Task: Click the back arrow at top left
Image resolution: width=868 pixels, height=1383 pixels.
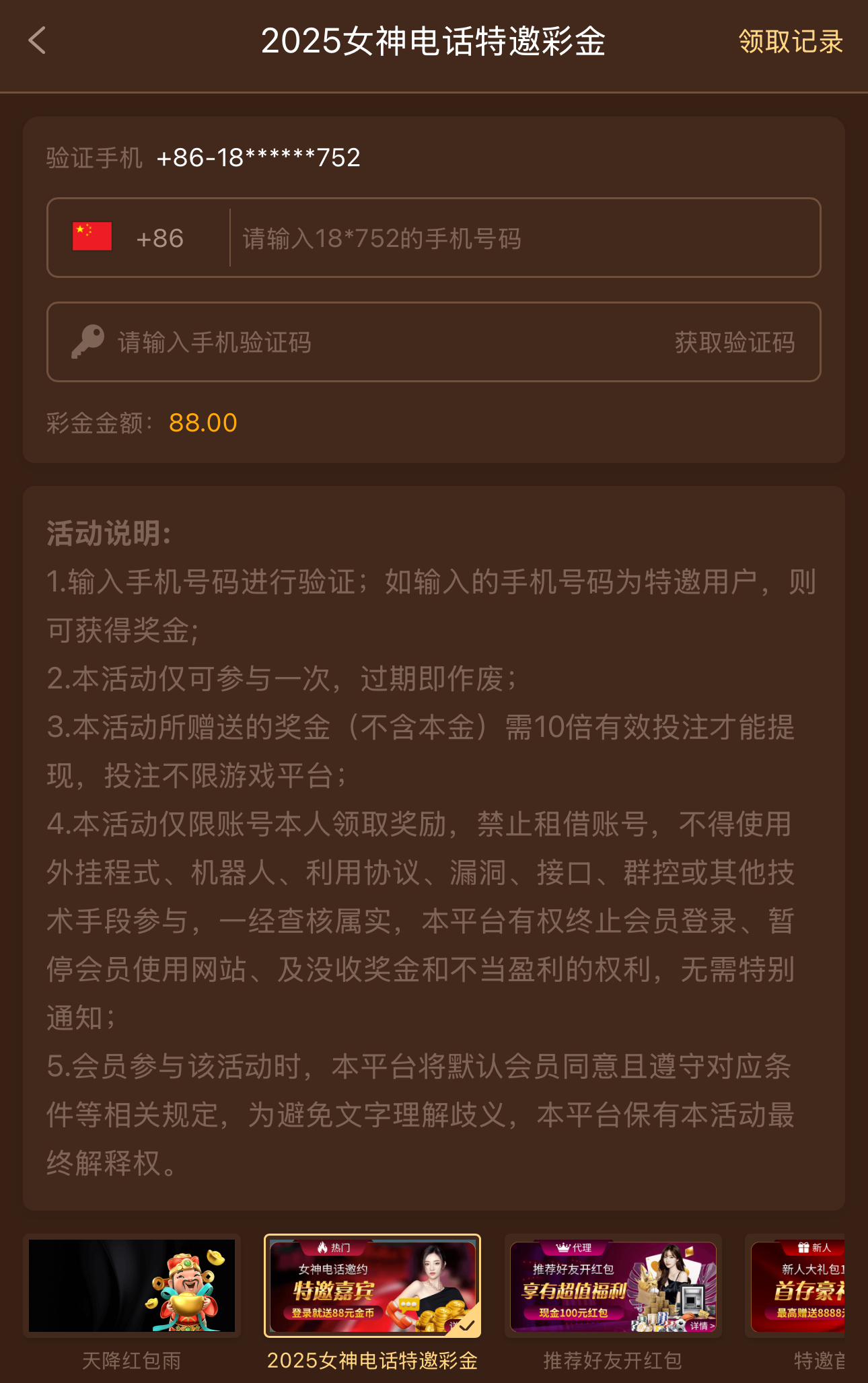Action: pyautogui.click(x=37, y=42)
